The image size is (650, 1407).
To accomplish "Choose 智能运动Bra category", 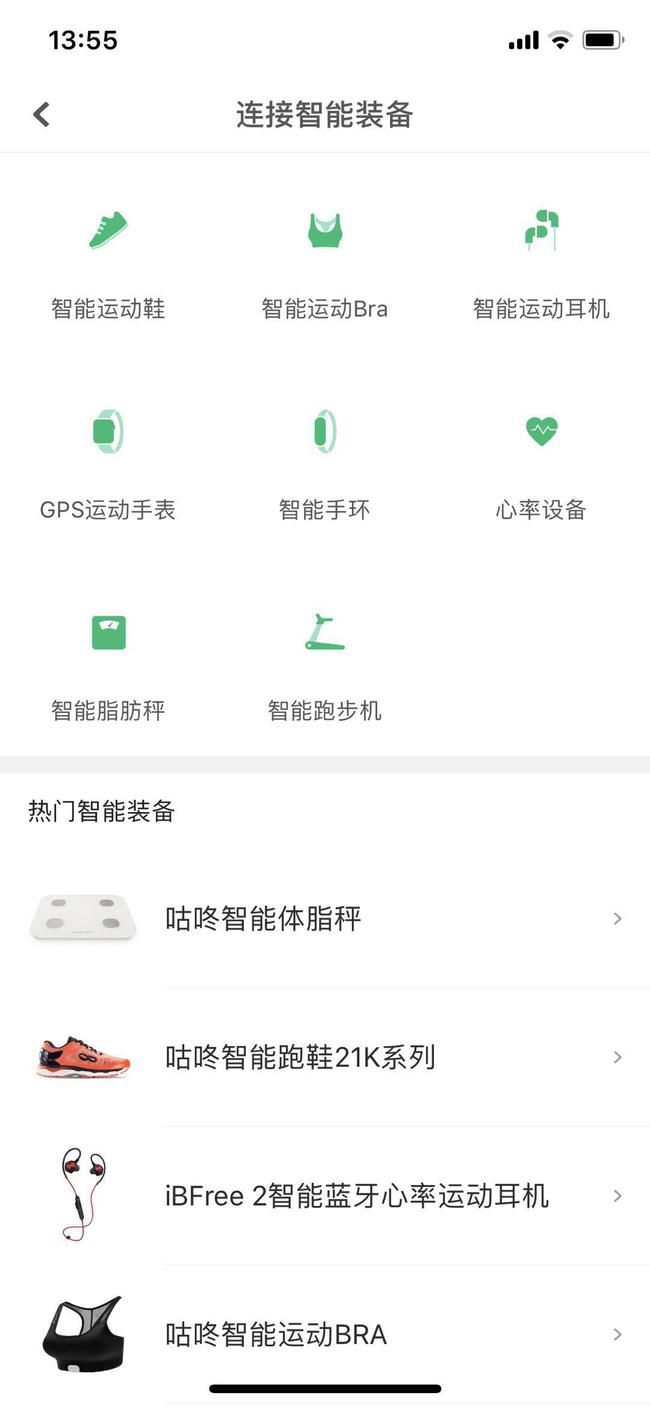I will [324, 260].
